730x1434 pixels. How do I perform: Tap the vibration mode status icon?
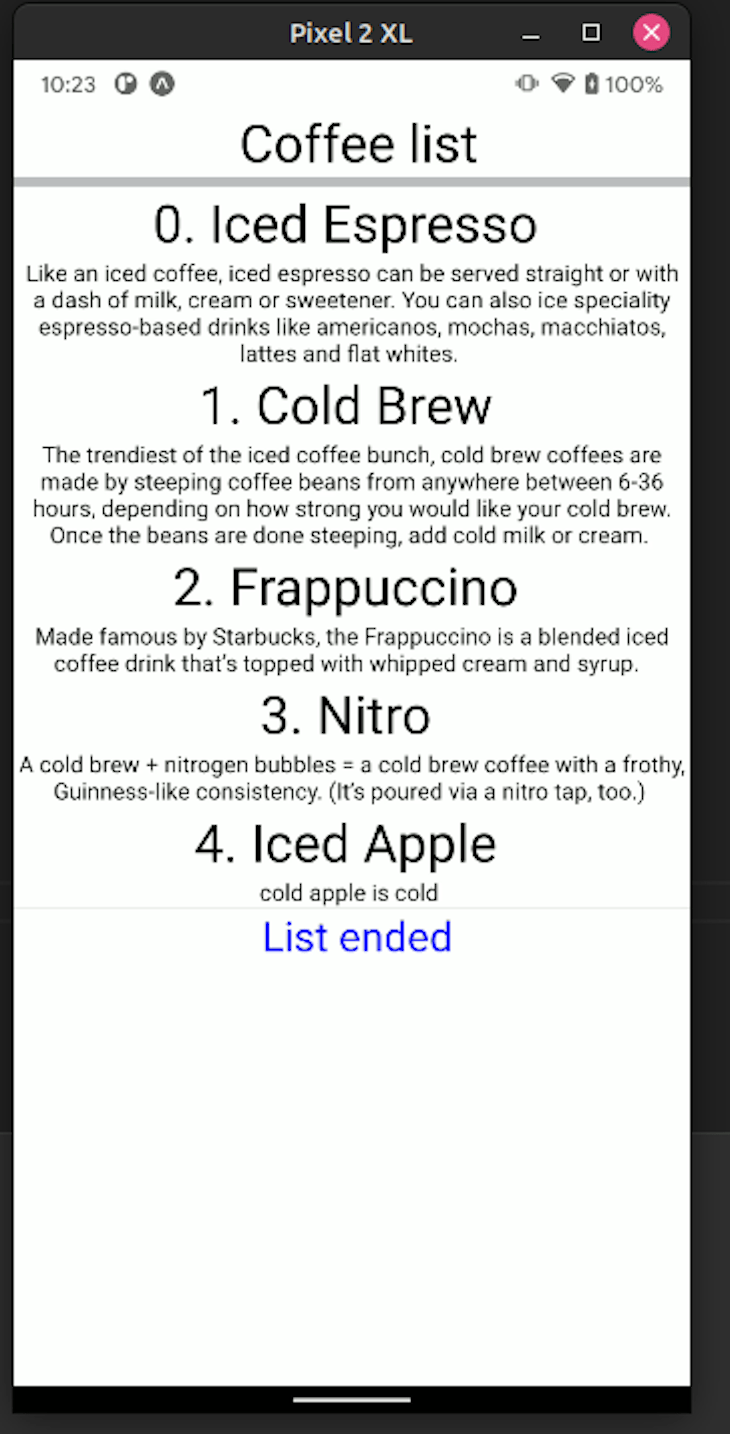point(525,84)
